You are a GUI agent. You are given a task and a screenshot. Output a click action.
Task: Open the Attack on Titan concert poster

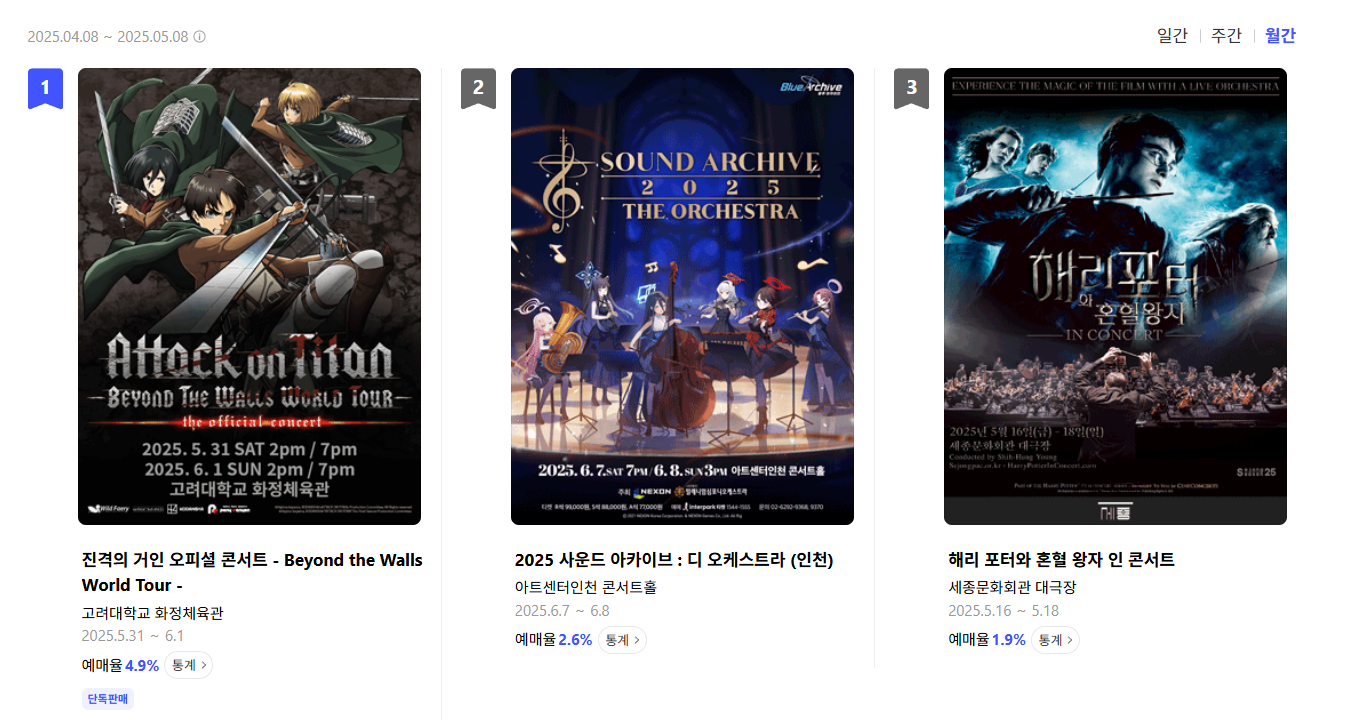click(x=249, y=296)
